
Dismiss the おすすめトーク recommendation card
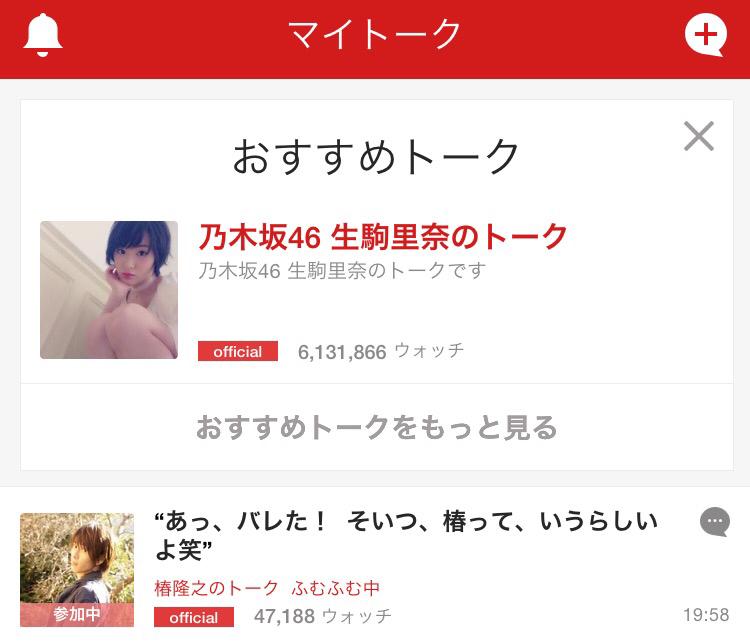(x=698, y=136)
